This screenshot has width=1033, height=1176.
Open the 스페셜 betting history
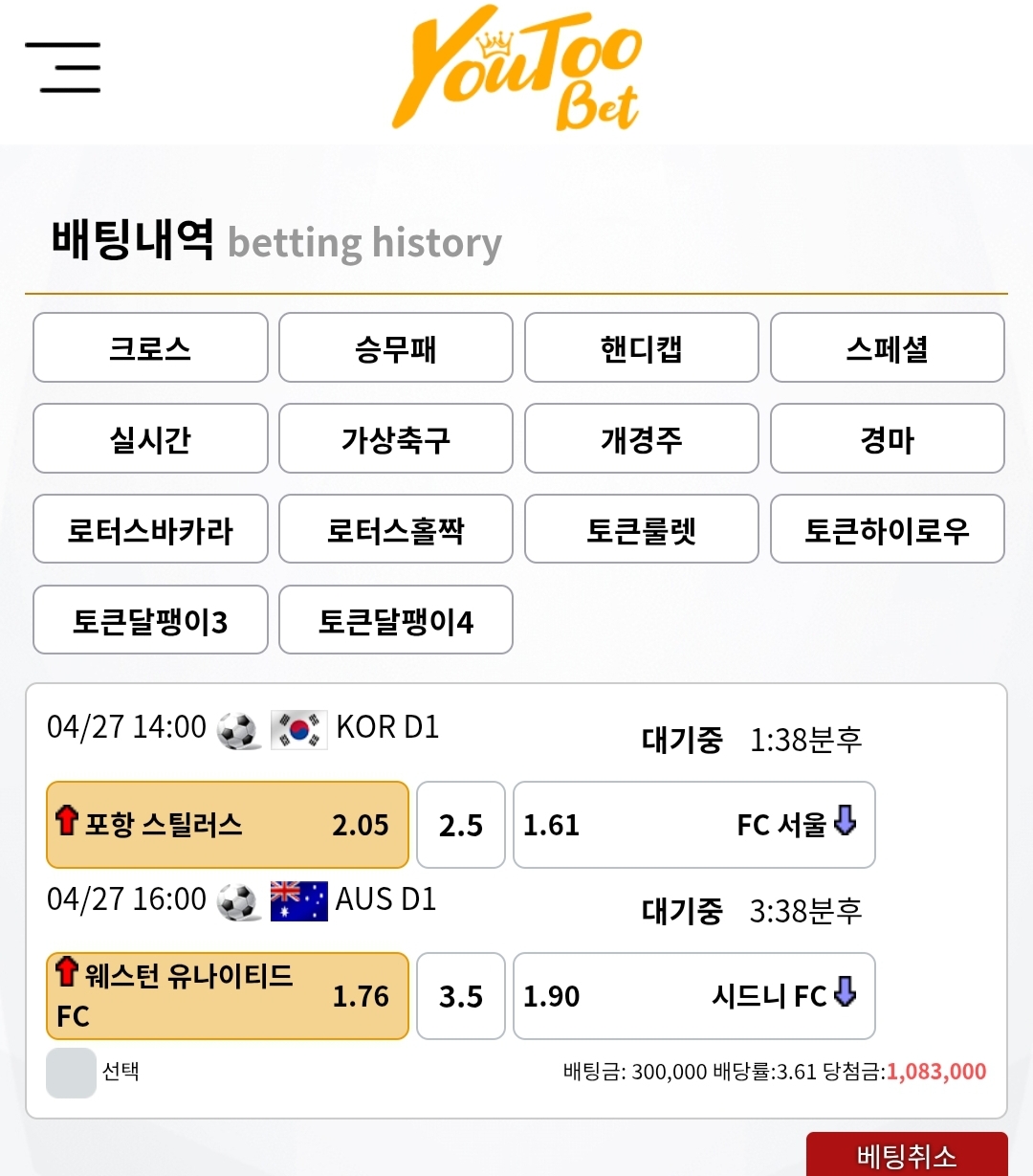[x=887, y=348]
